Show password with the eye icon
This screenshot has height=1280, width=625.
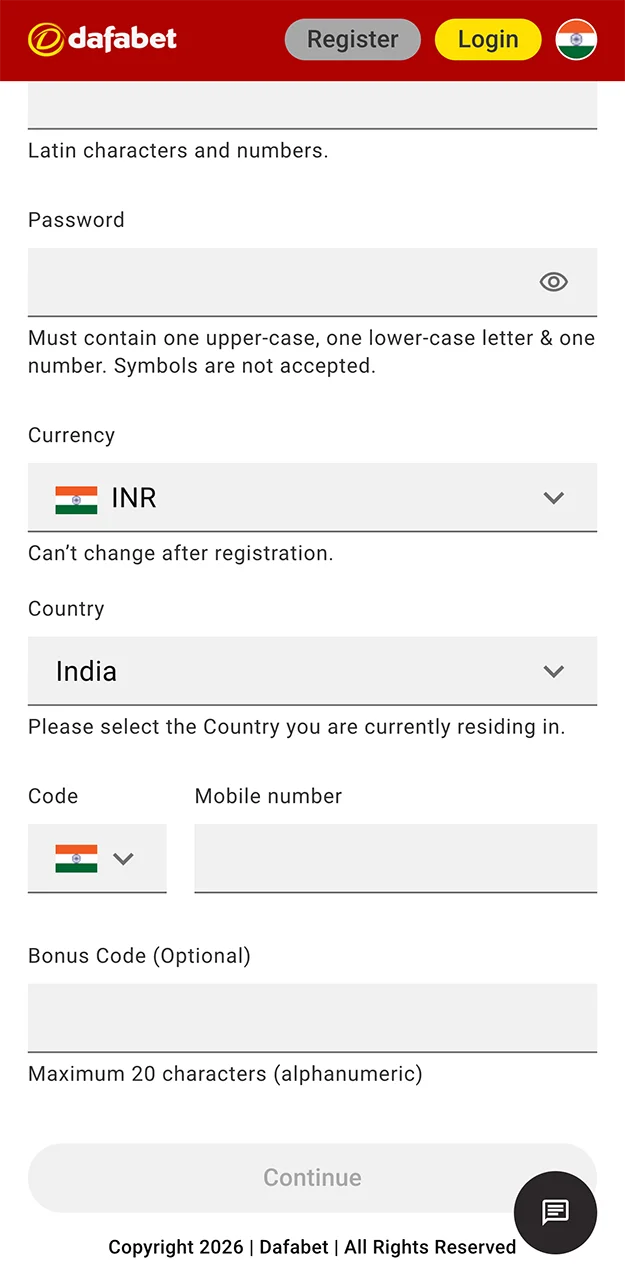click(x=553, y=282)
